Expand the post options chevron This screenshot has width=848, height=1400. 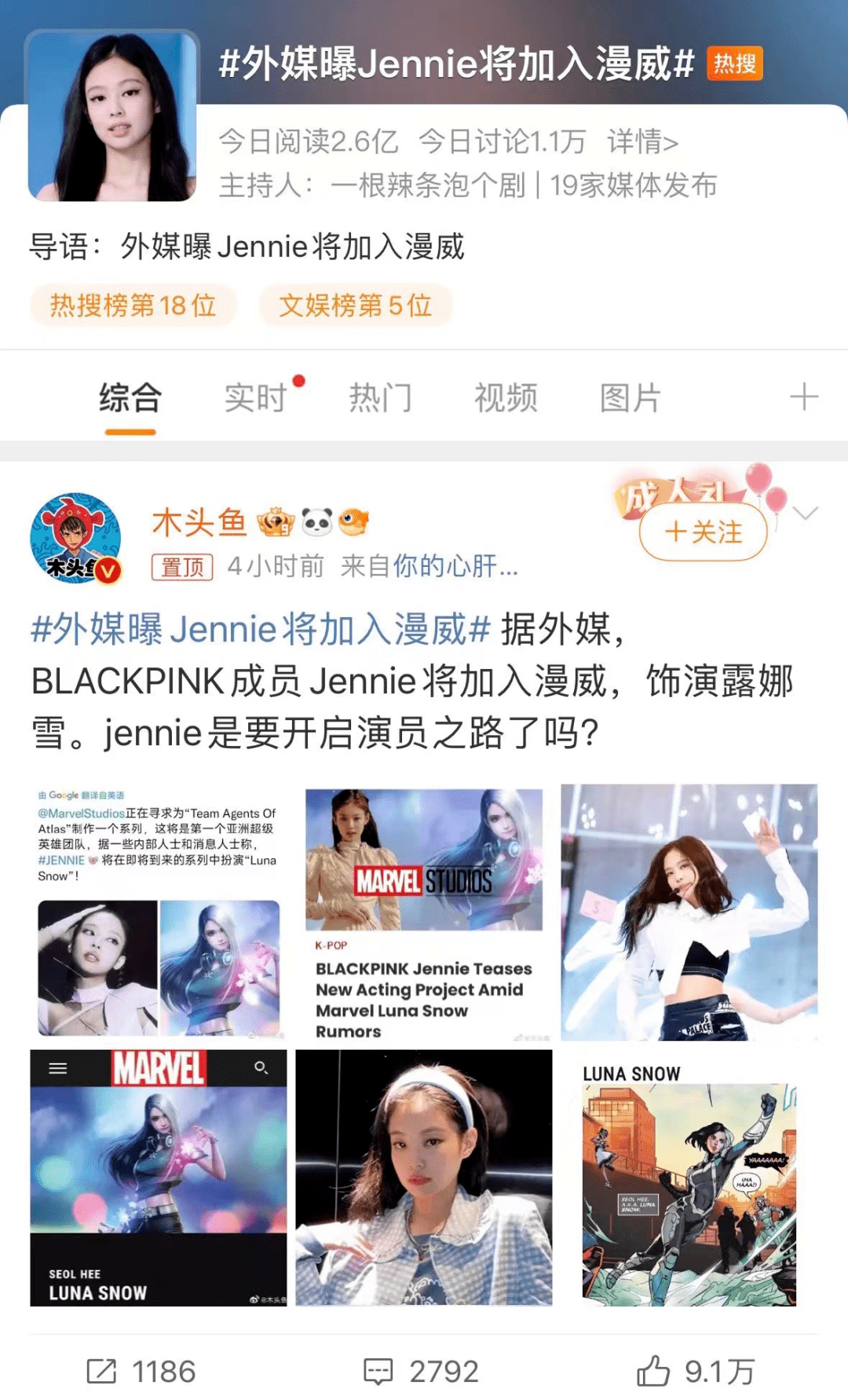tap(806, 514)
